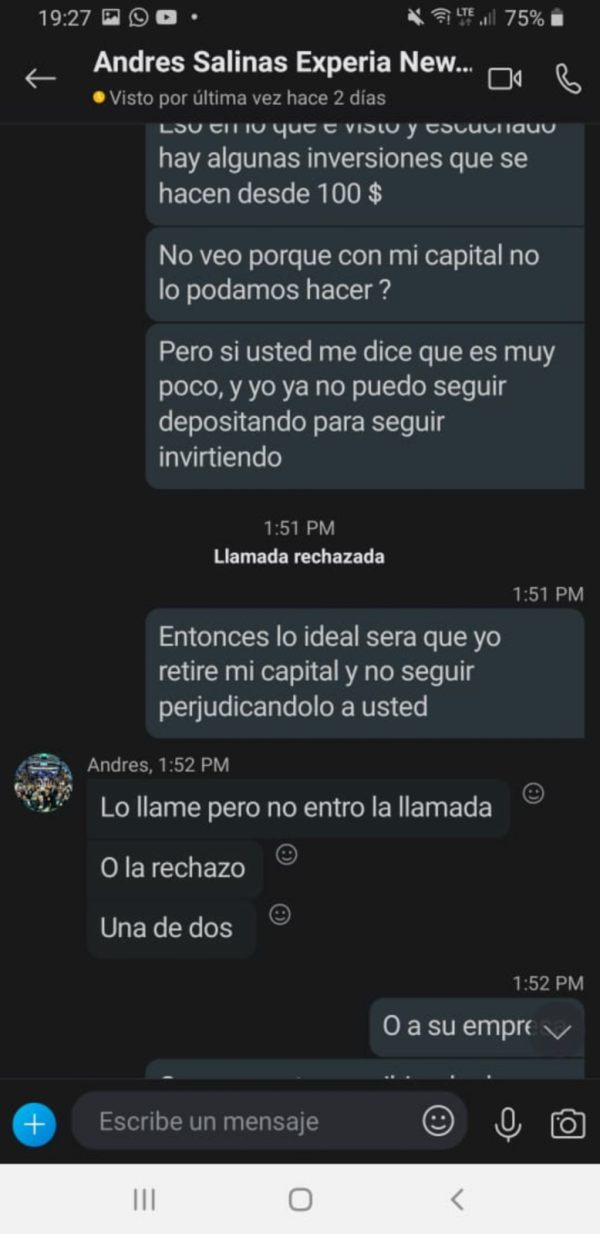Image resolution: width=600 pixels, height=1234 pixels.
Task: Go back to the chat list
Action: (x=40, y=78)
